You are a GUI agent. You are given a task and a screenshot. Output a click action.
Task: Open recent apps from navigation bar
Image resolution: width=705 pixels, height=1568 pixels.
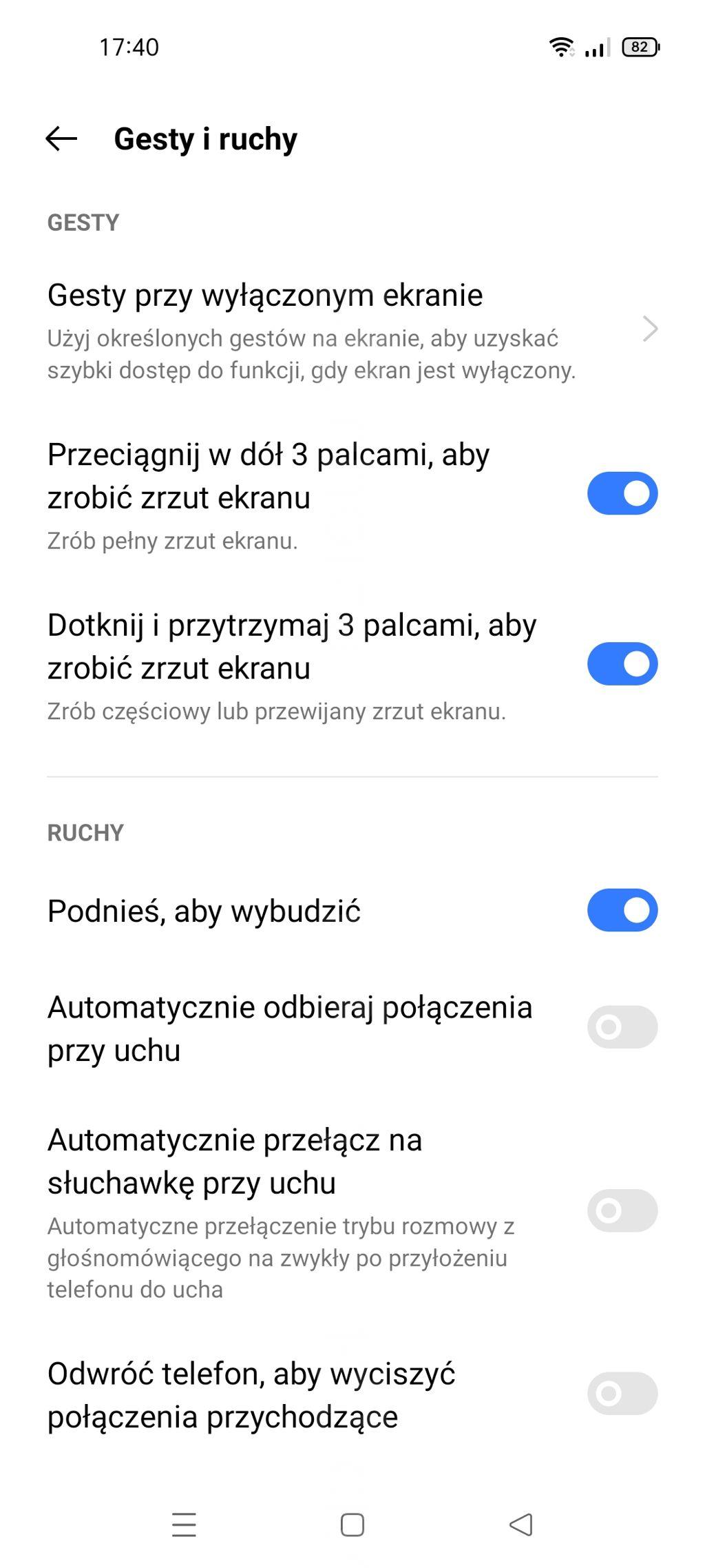(x=184, y=1525)
